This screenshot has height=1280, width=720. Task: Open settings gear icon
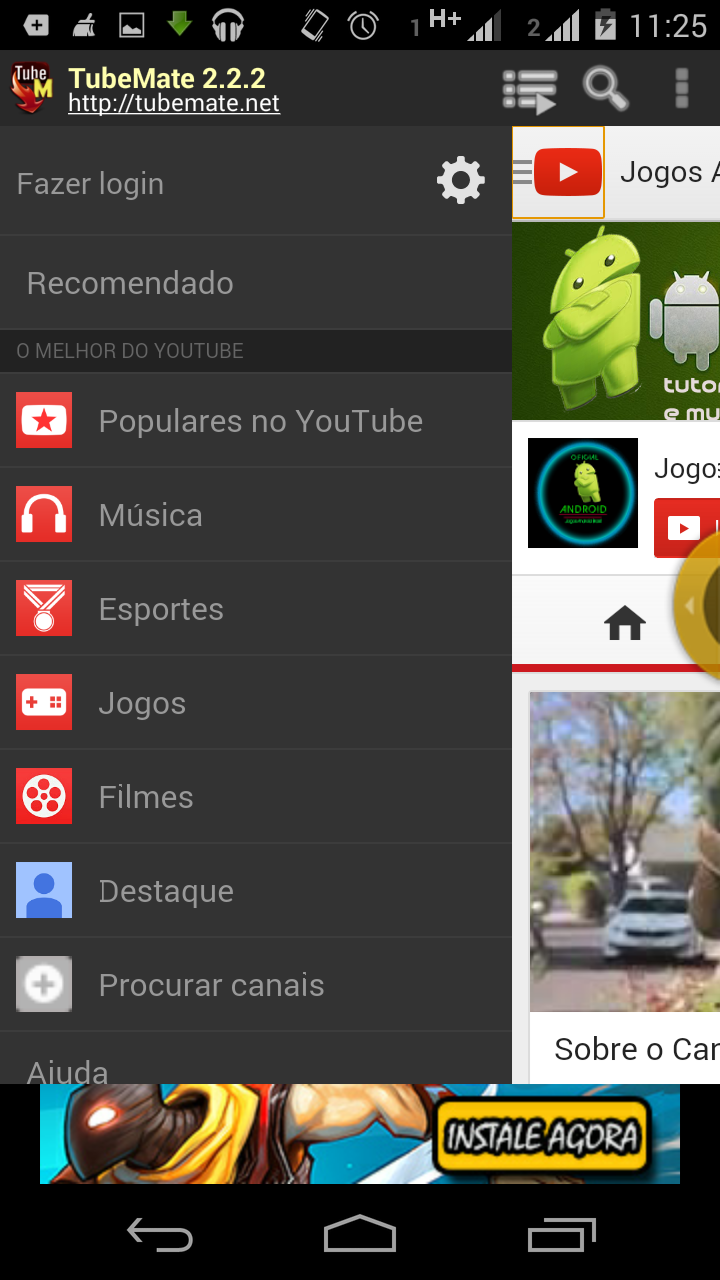(x=460, y=182)
